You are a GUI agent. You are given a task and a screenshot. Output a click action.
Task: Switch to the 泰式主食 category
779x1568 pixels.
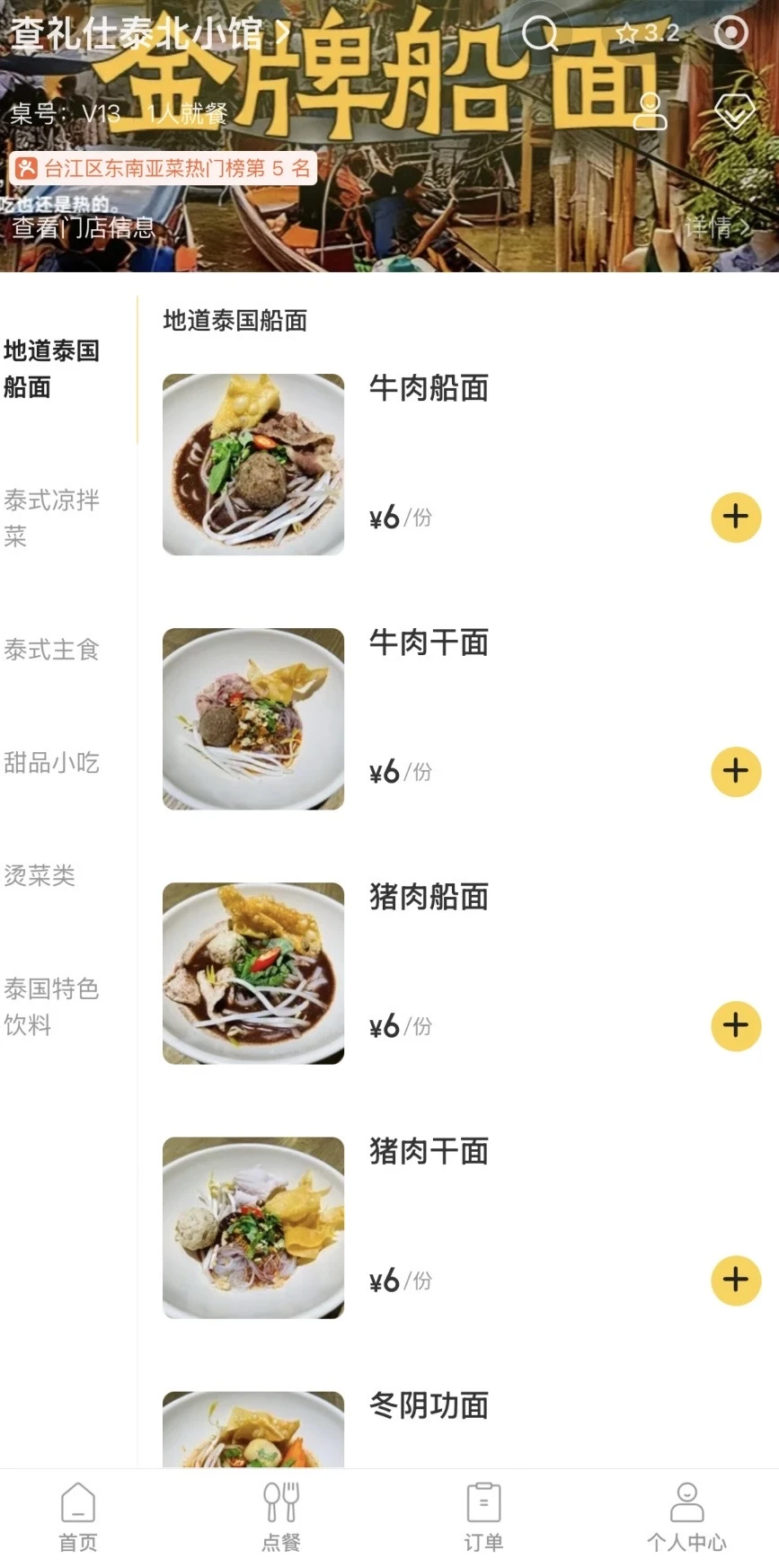[51, 649]
